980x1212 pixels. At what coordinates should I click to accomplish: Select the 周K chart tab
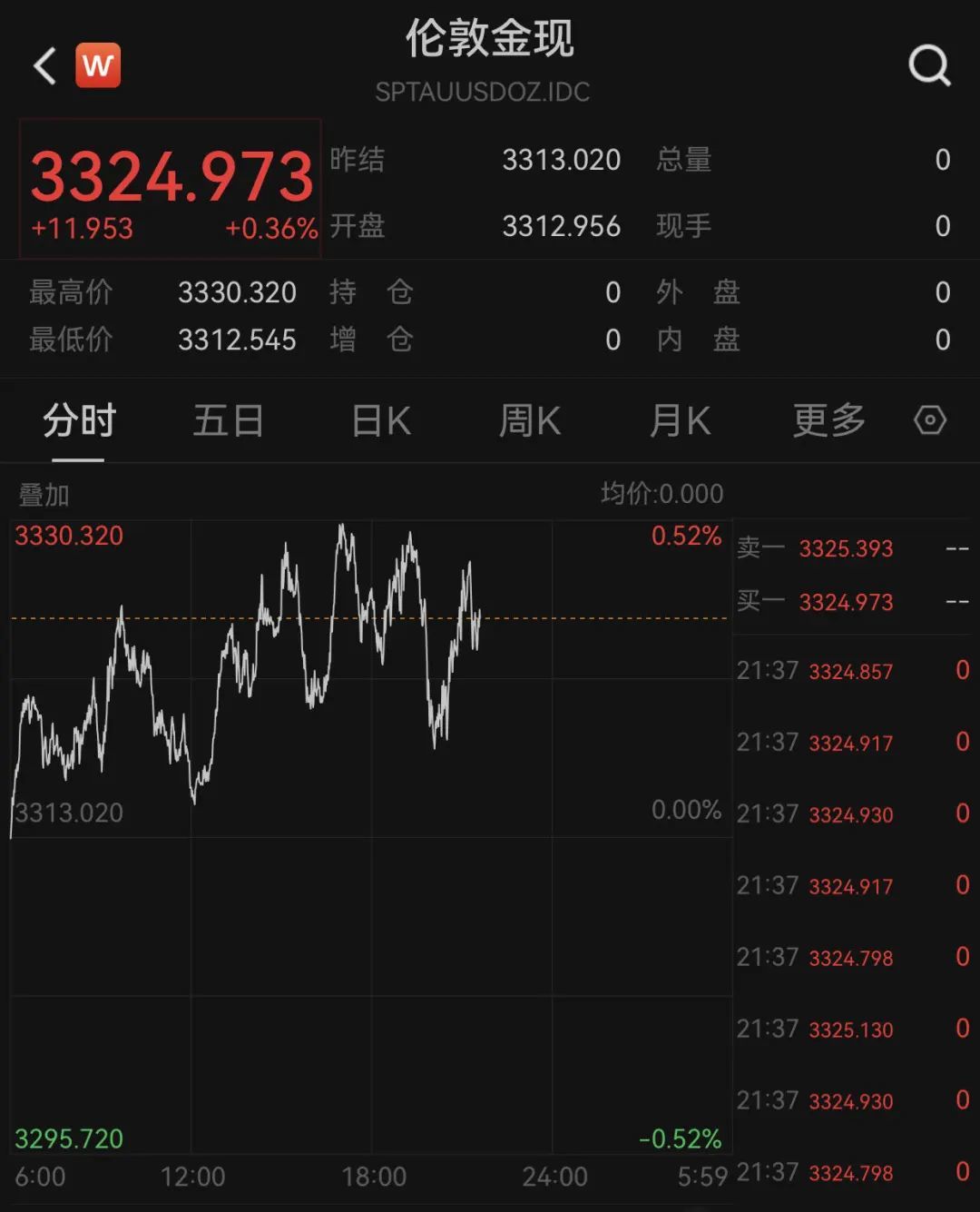click(x=530, y=421)
